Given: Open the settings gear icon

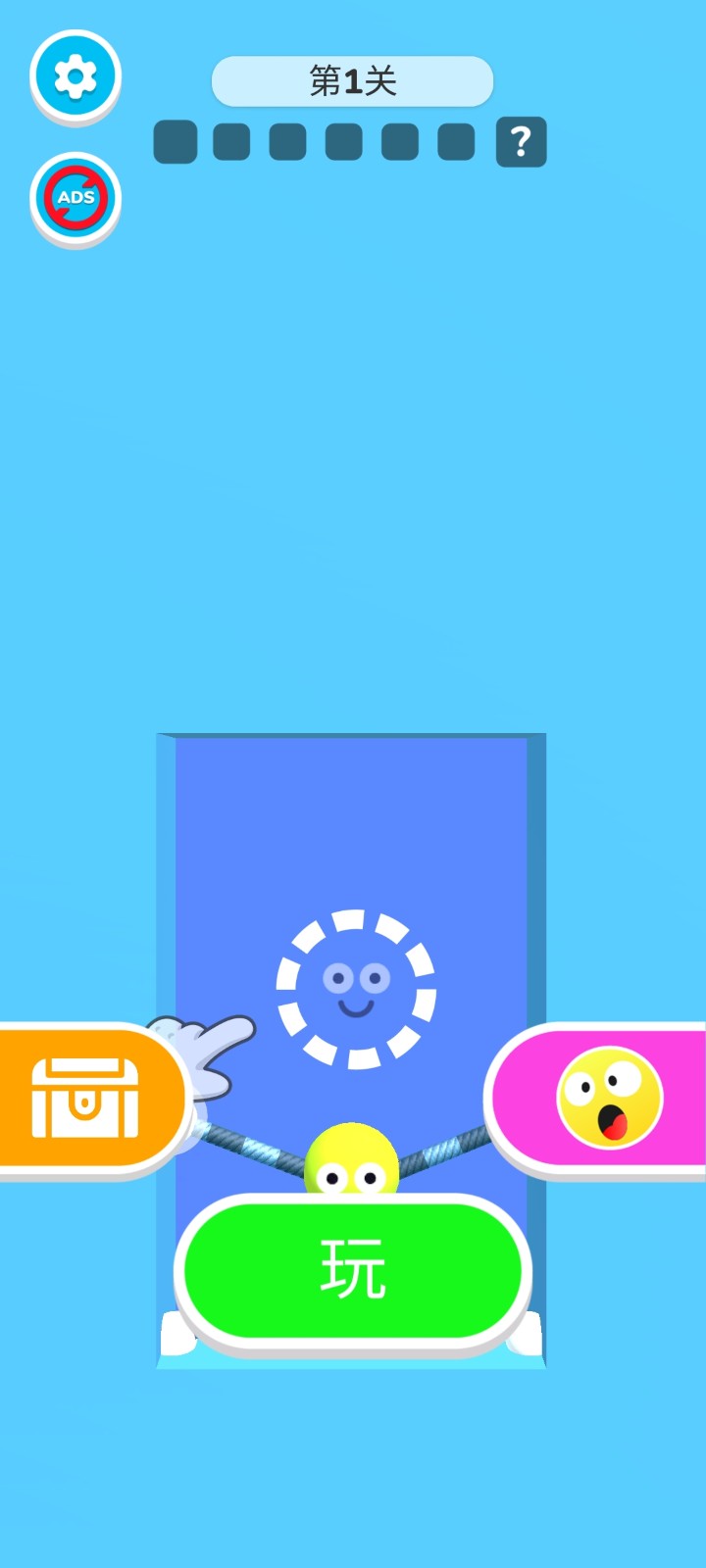Looking at the screenshot, I should click(x=76, y=75).
